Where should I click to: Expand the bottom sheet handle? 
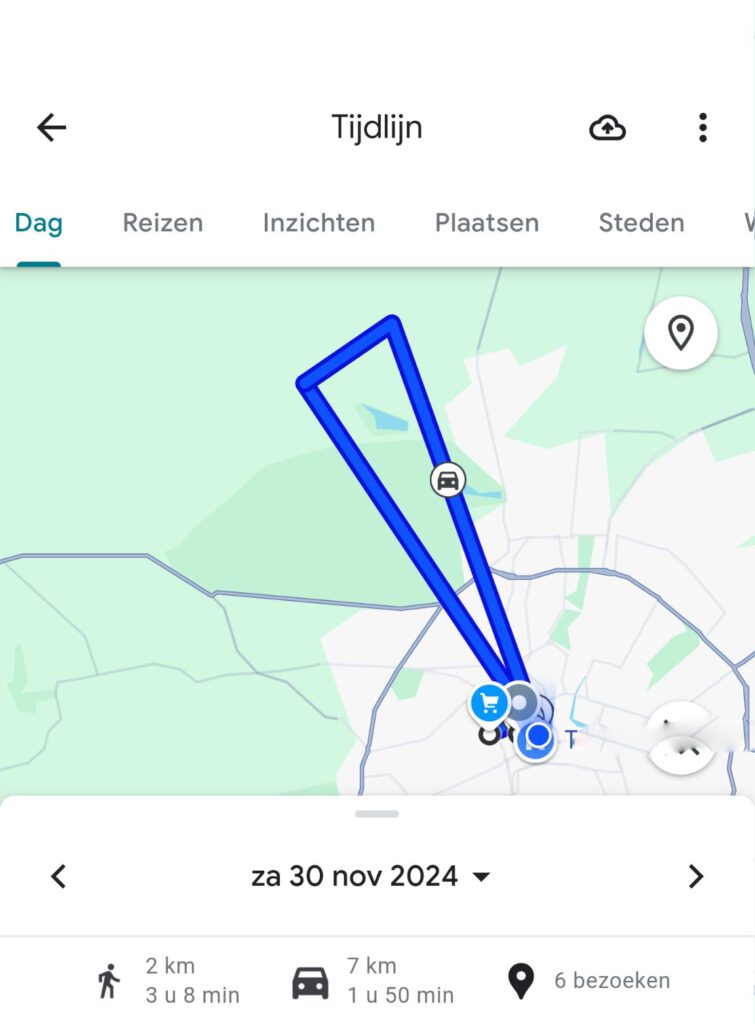(x=377, y=814)
